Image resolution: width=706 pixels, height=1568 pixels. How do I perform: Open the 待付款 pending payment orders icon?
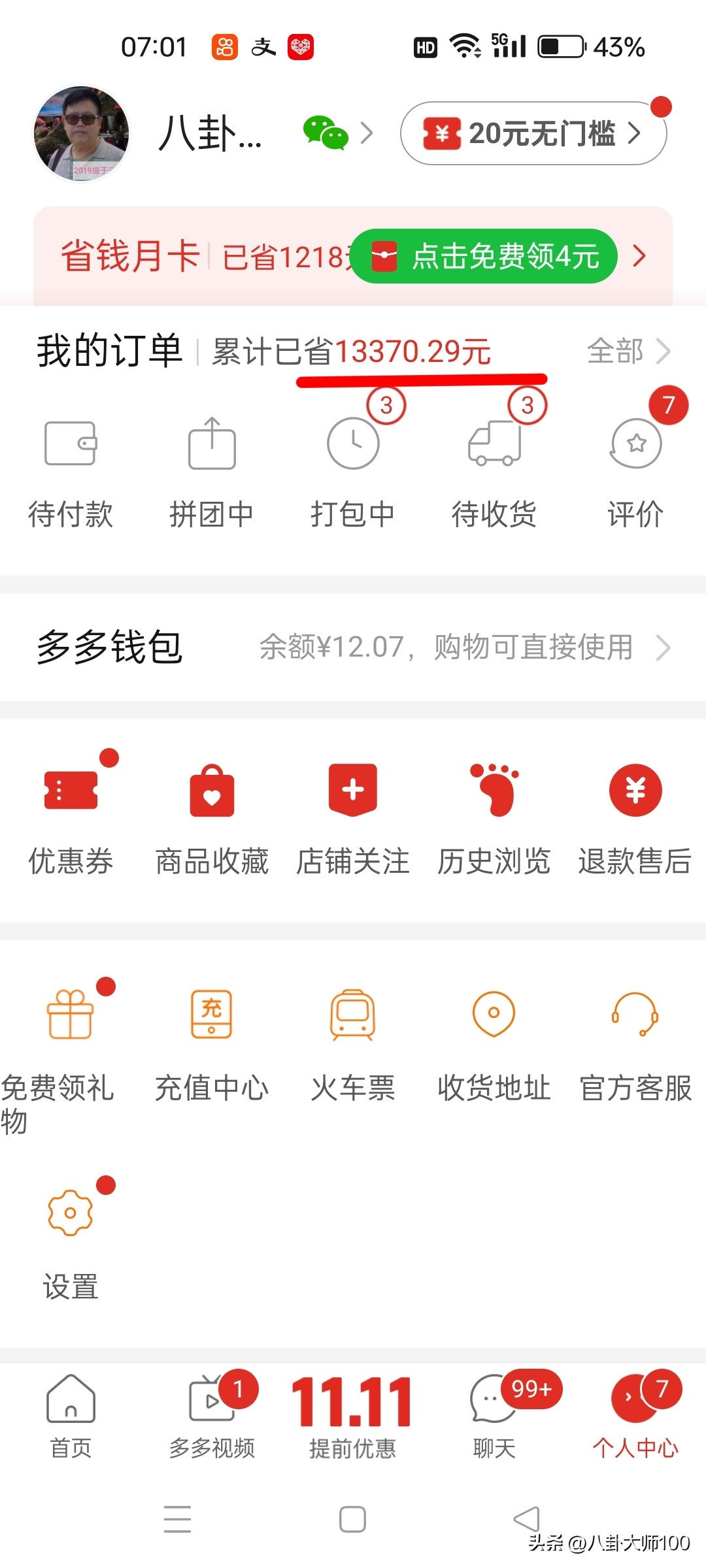click(x=71, y=444)
